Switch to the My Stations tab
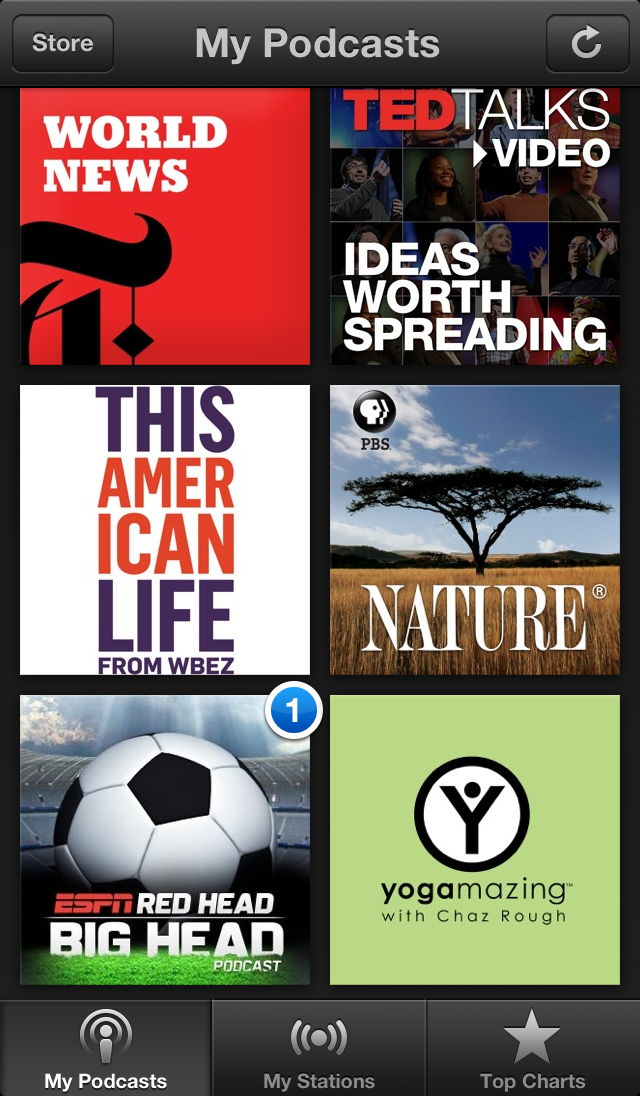 [x=319, y=1050]
